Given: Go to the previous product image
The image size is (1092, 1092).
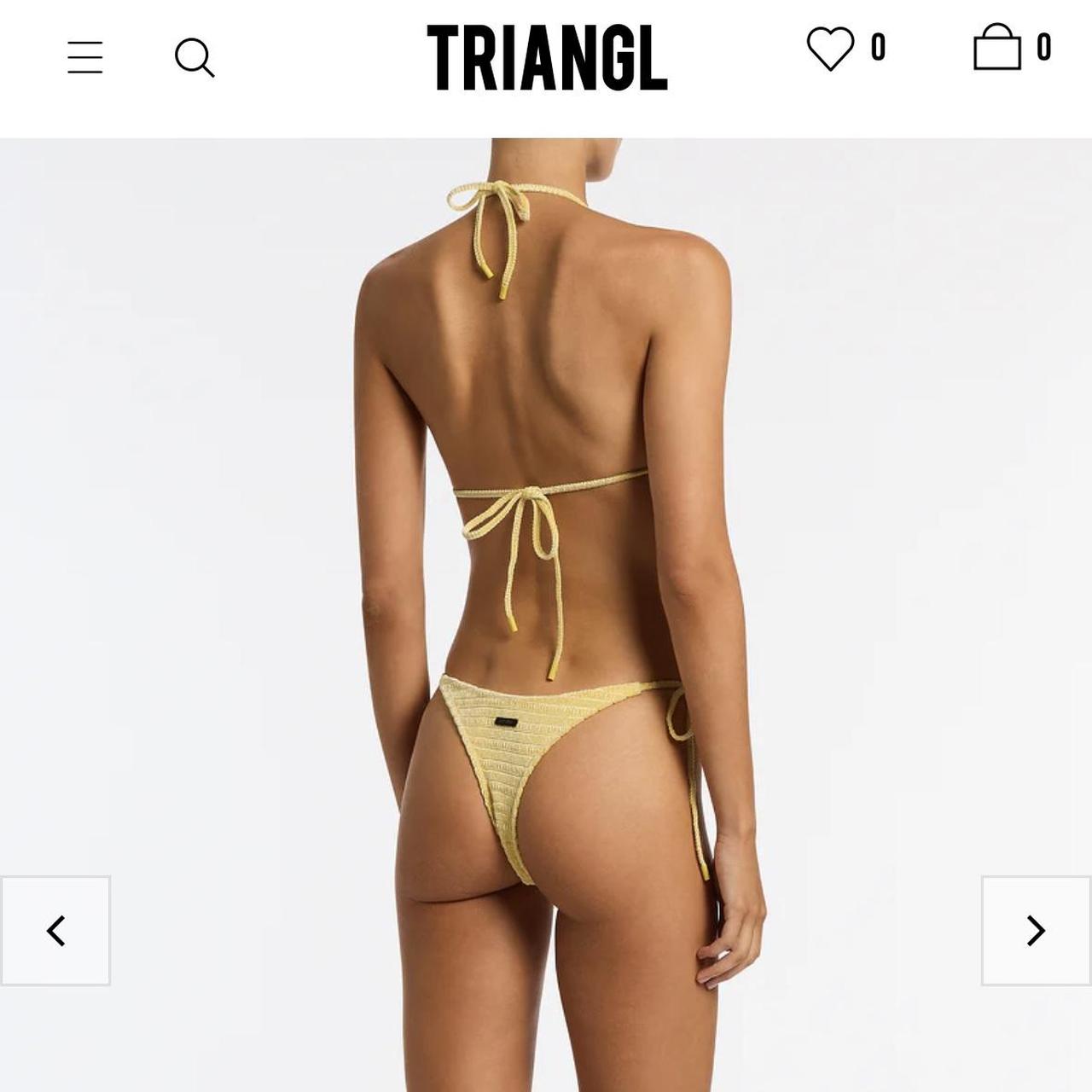Looking at the screenshot, I should pos(55,931).
